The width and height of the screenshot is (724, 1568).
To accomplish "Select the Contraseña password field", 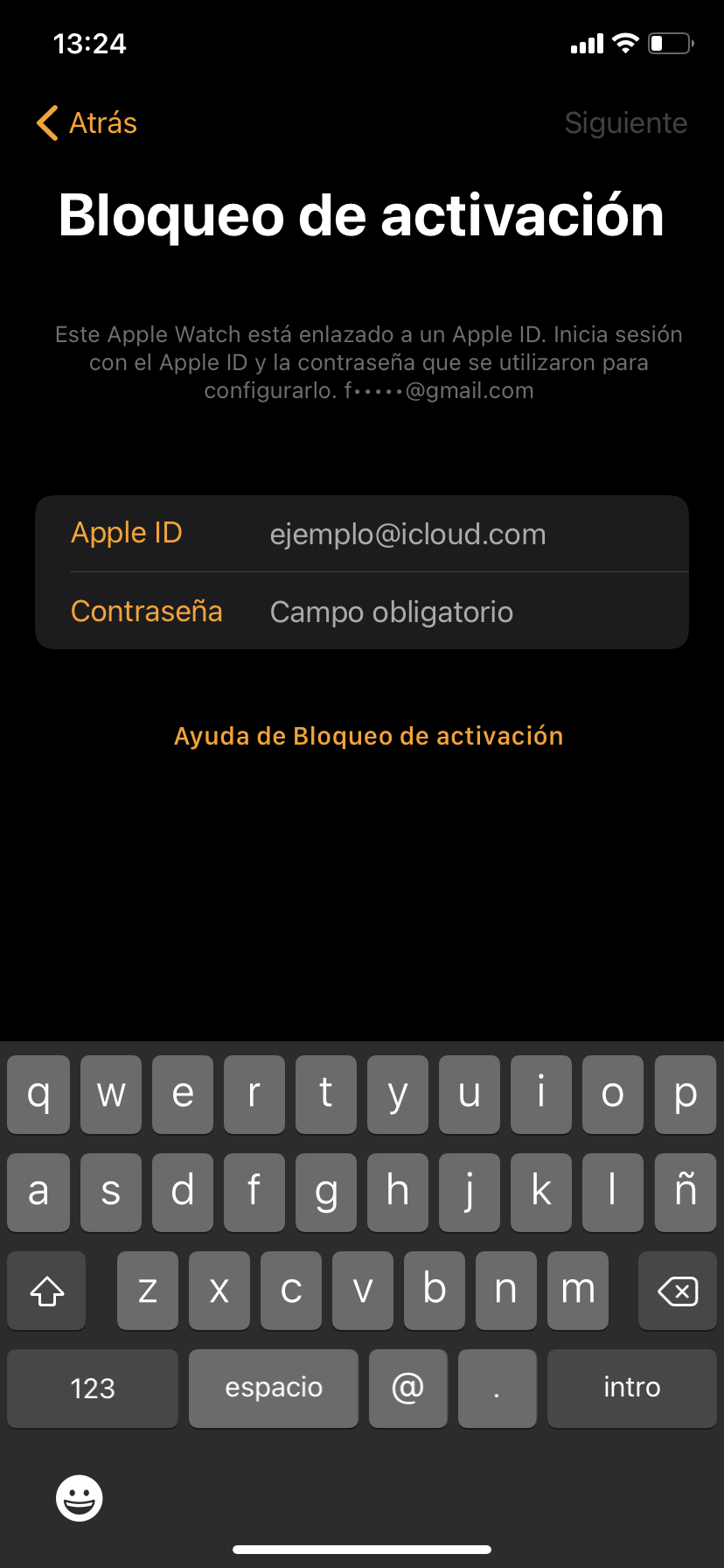I will 391,612.
